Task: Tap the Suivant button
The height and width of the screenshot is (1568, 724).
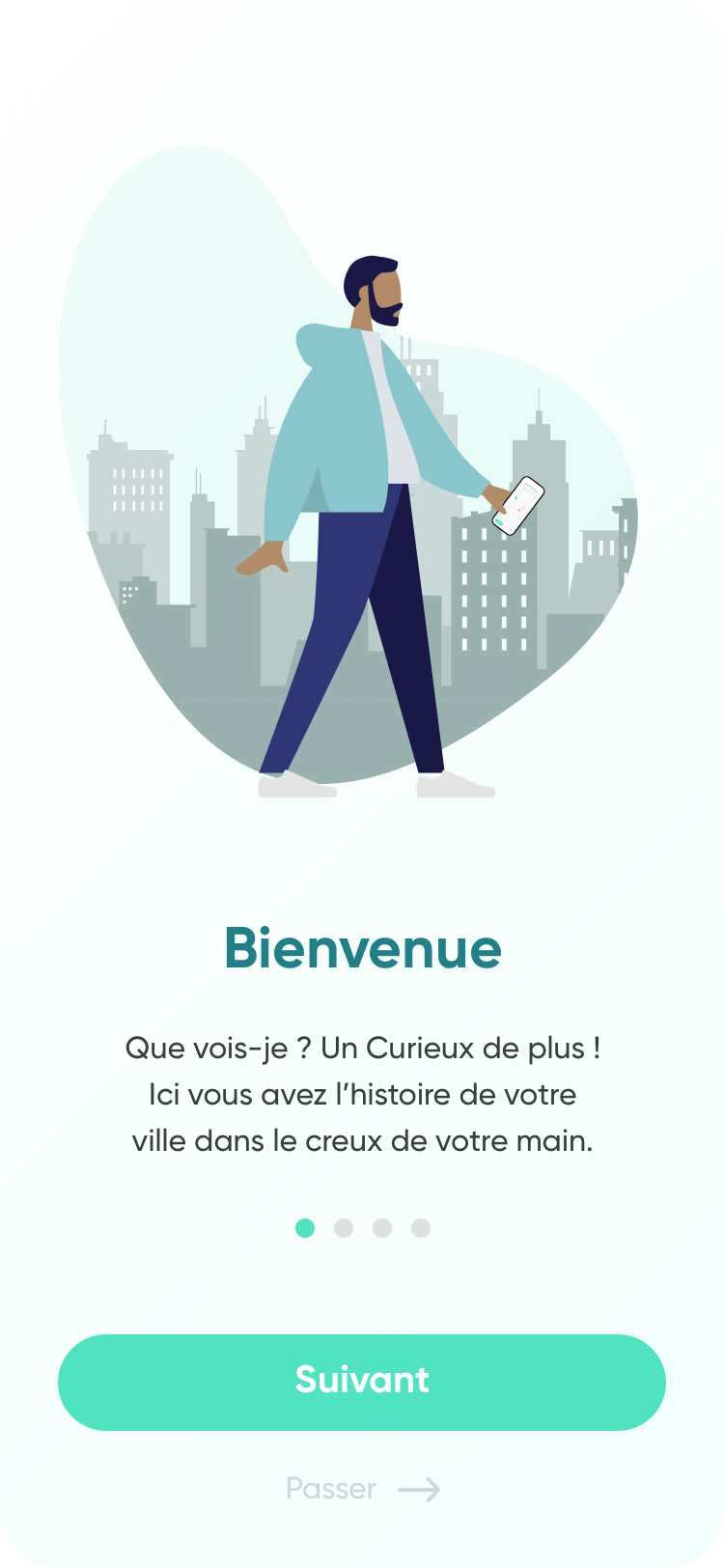Action: (x=362, y=1382)
